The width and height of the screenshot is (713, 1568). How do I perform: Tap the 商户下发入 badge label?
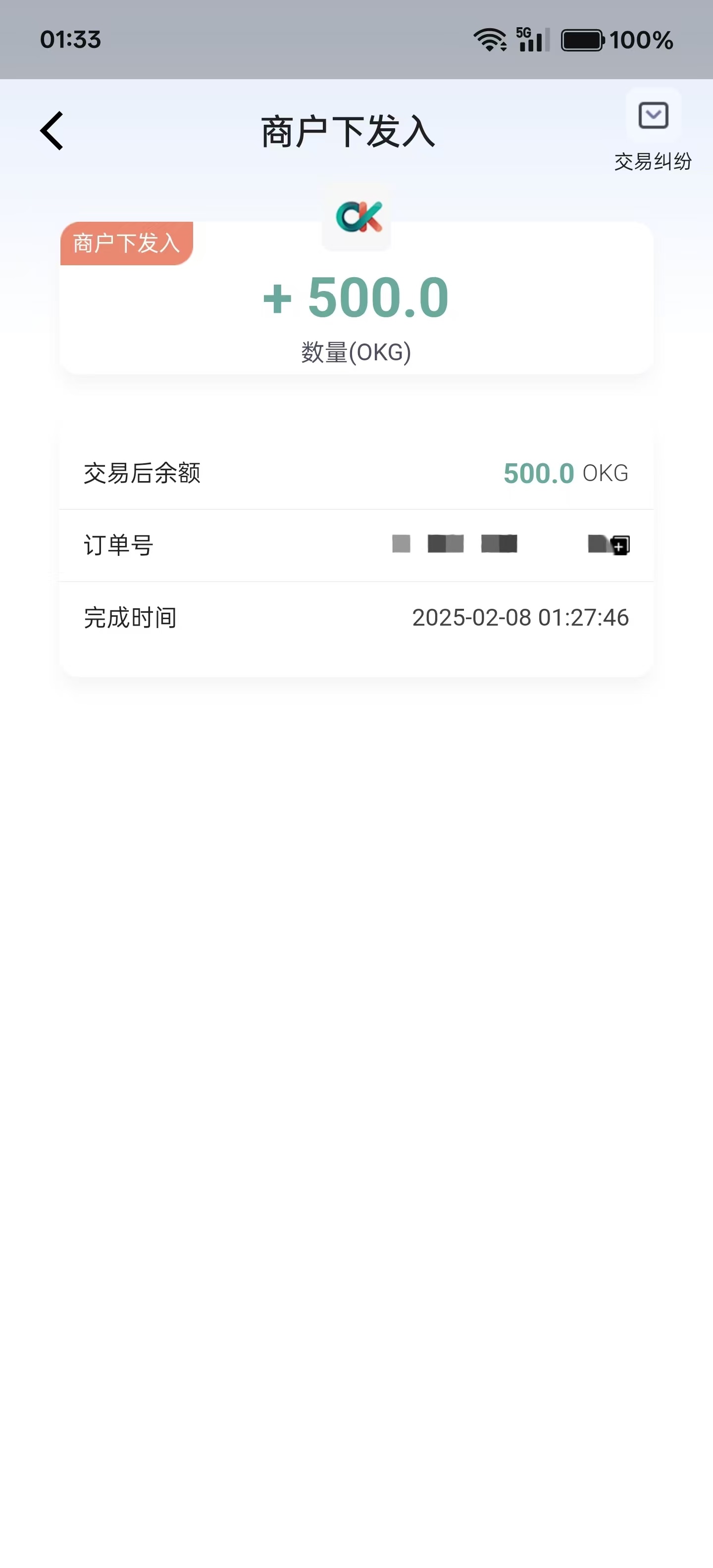coord(125,244)
